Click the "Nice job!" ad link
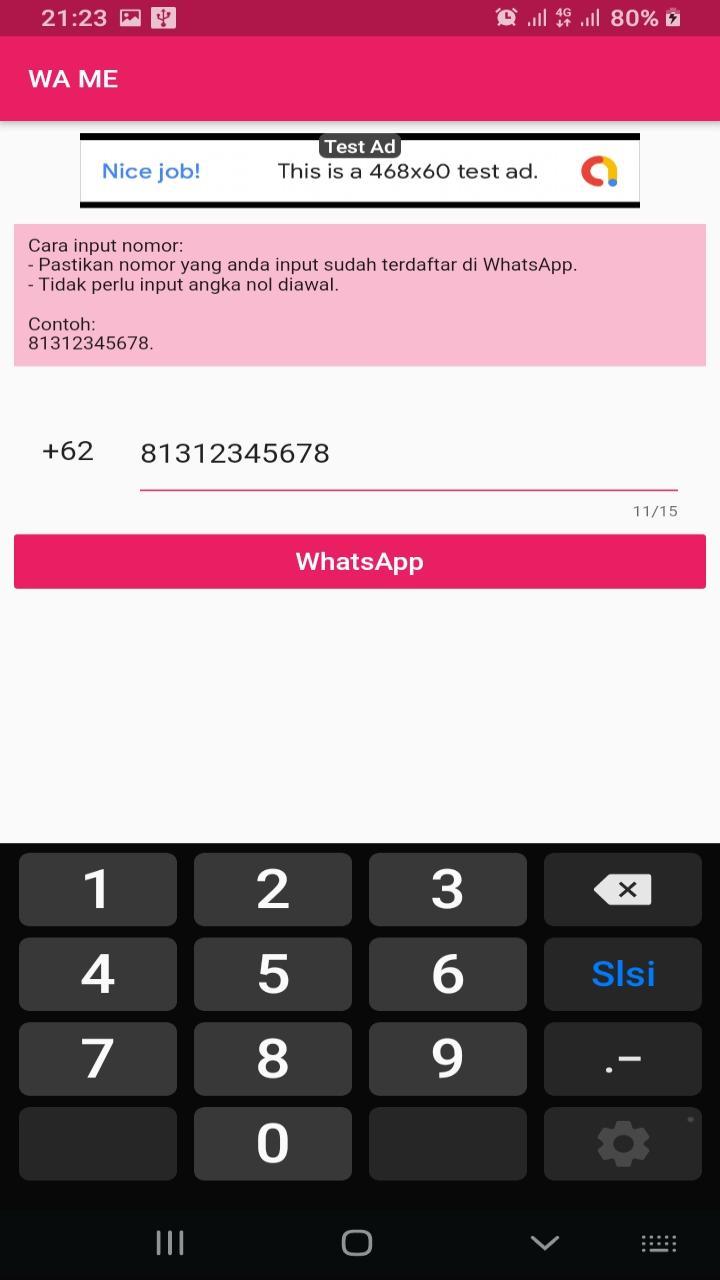Screen dimensions: 720x1280 150,170
